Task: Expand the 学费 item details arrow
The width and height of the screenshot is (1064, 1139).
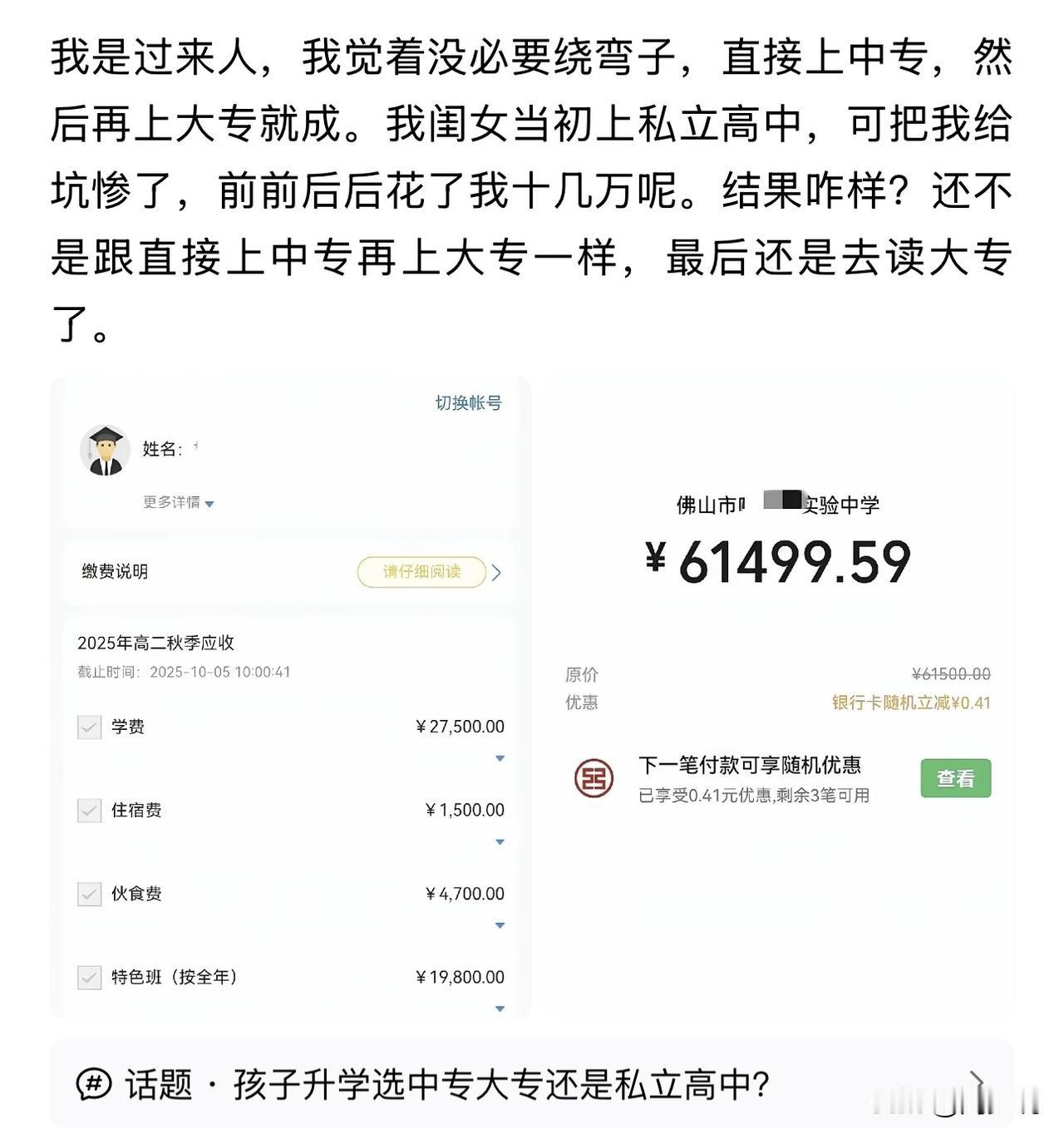Action: point(500,757)
